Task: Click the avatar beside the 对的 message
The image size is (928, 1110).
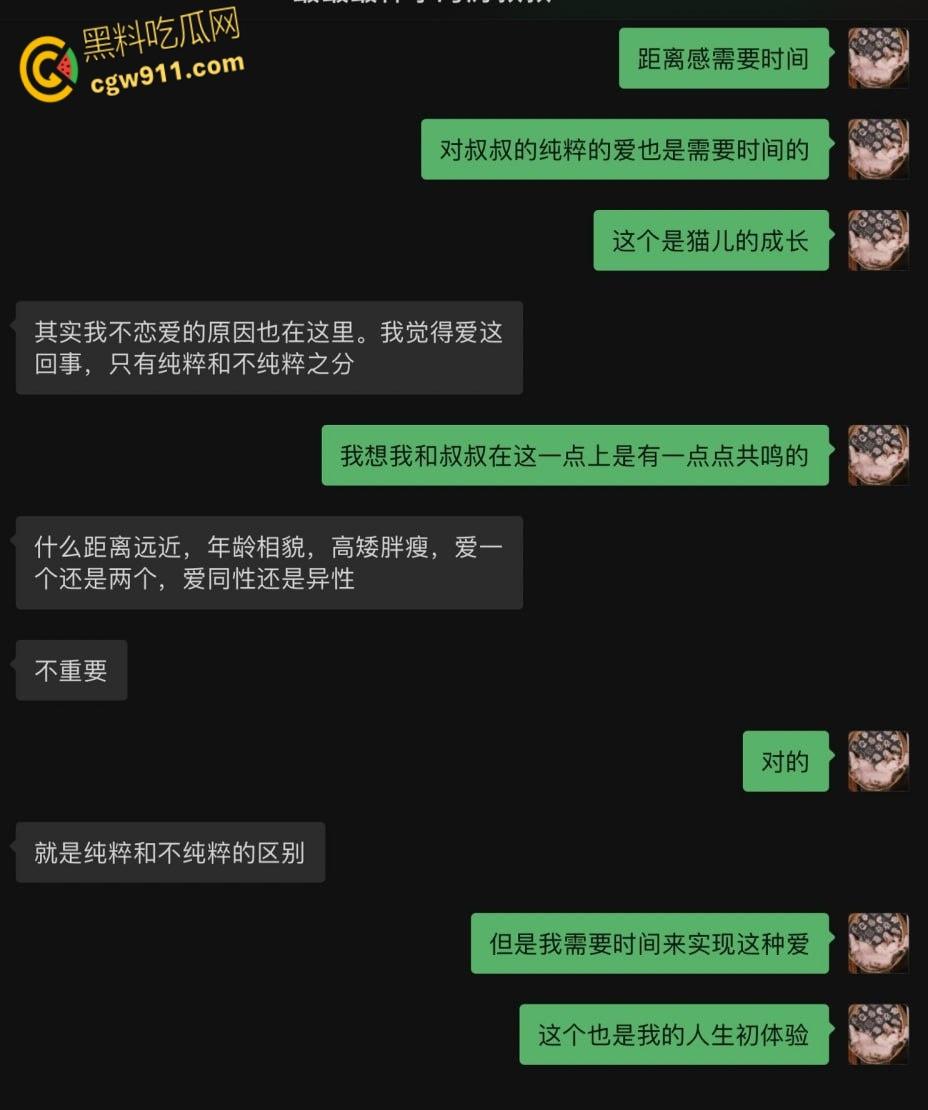Action: click(878, 762)
